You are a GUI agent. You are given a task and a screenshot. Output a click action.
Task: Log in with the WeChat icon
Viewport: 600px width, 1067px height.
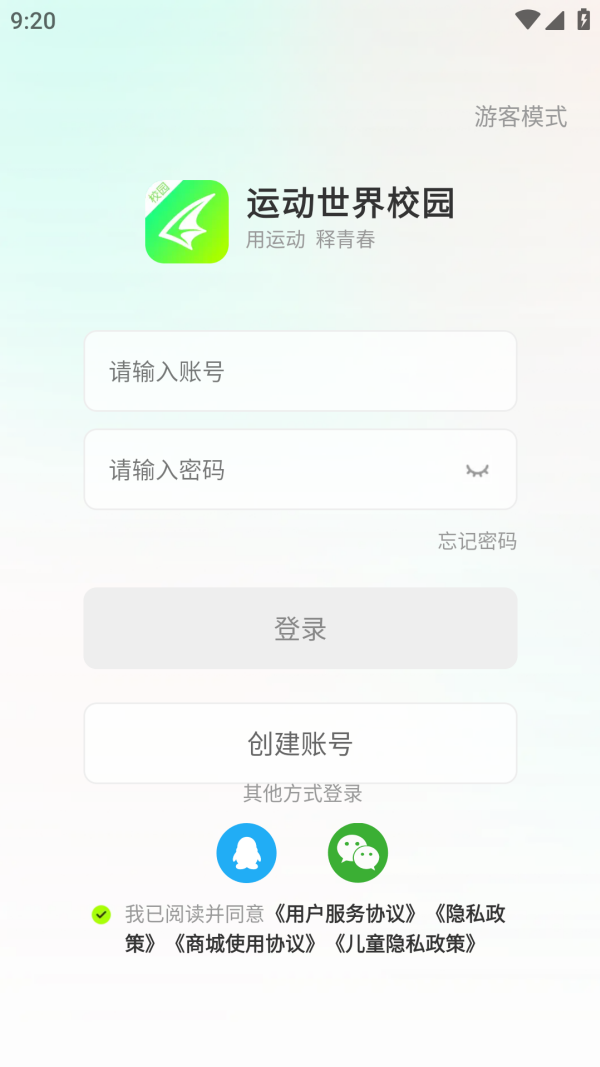tap(358, 853)
